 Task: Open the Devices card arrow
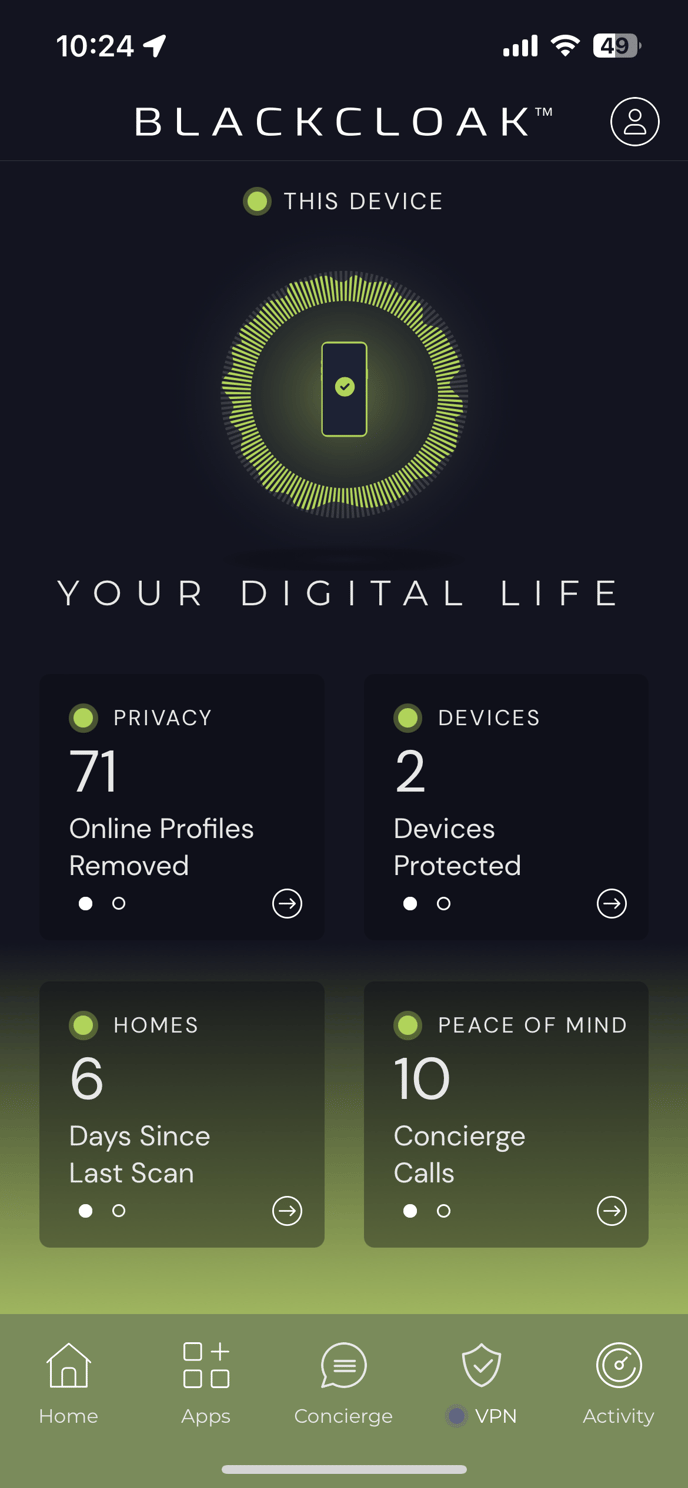coord(612,904)
